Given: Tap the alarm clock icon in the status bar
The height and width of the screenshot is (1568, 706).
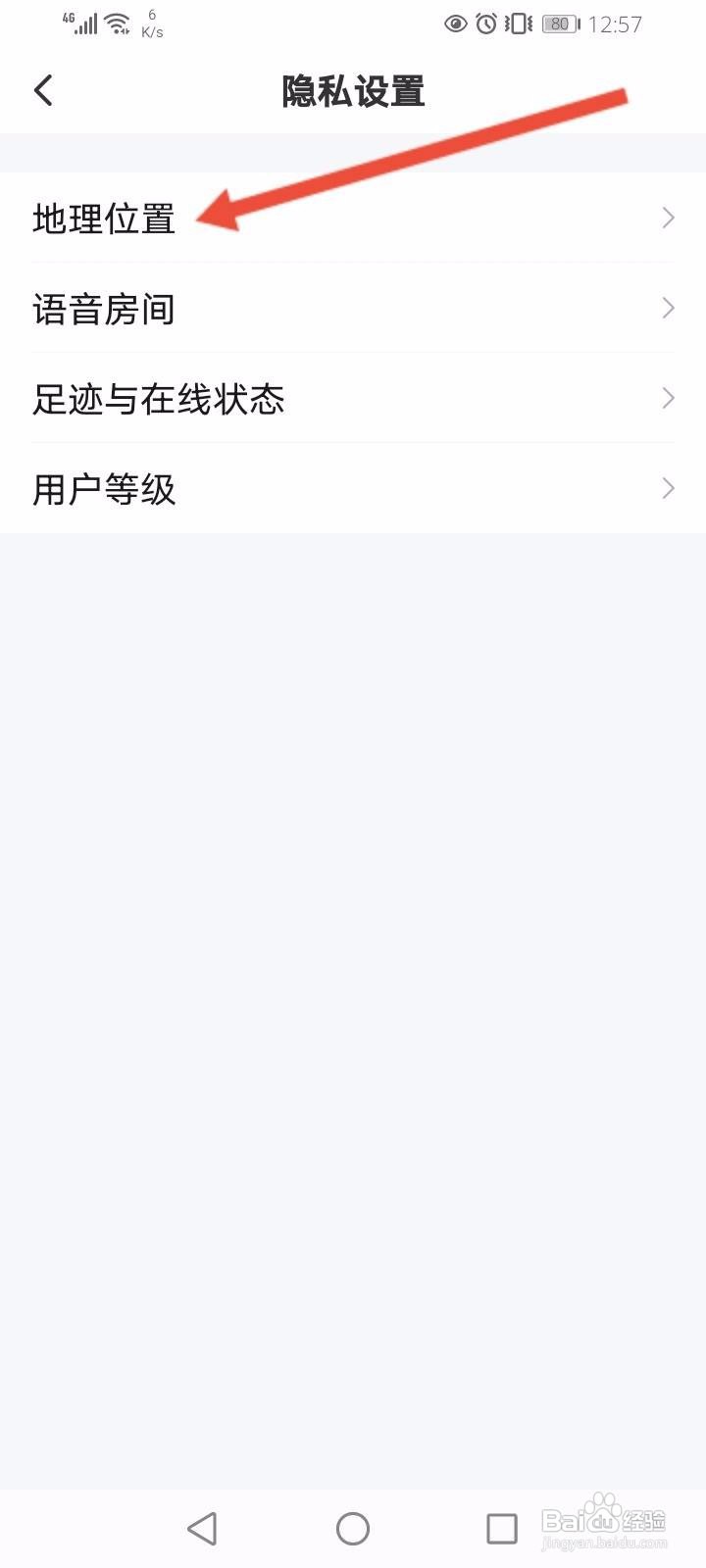Looking at the screenshot, I should (x=487, y=24).
